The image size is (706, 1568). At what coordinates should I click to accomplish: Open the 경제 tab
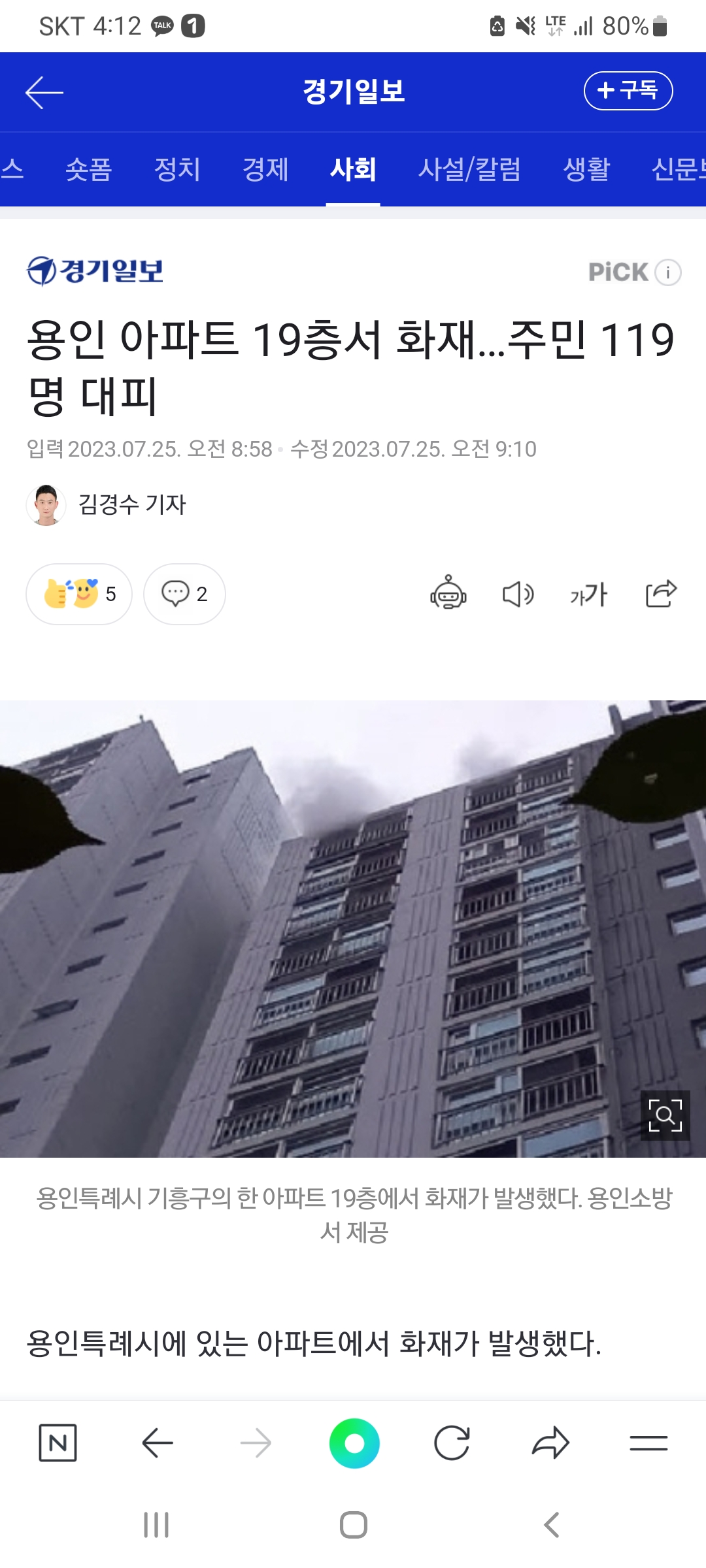point(265,169)
